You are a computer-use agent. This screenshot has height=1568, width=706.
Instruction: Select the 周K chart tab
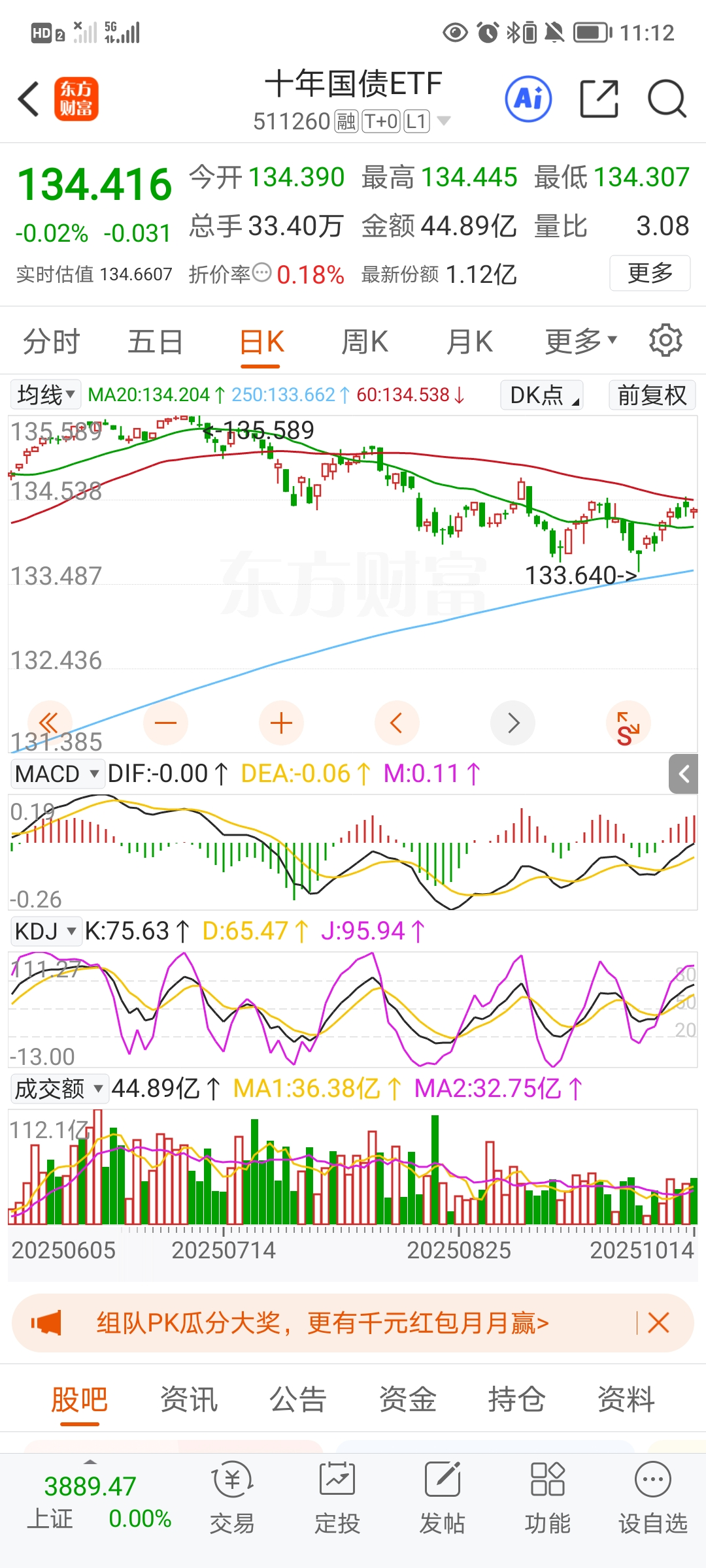tap(364, 342)
